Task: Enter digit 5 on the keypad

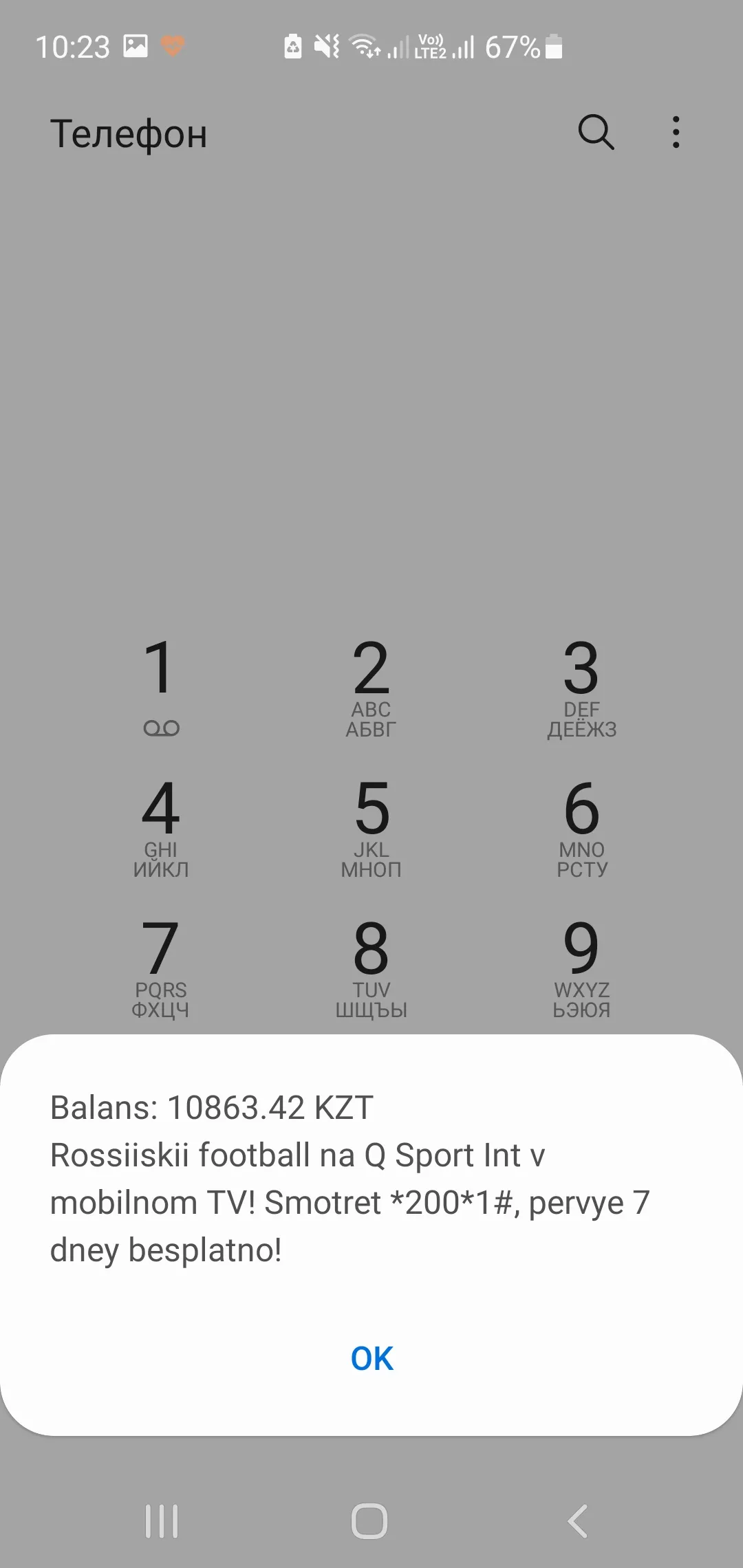Action: pyautogui.click(x=371, y=828)
